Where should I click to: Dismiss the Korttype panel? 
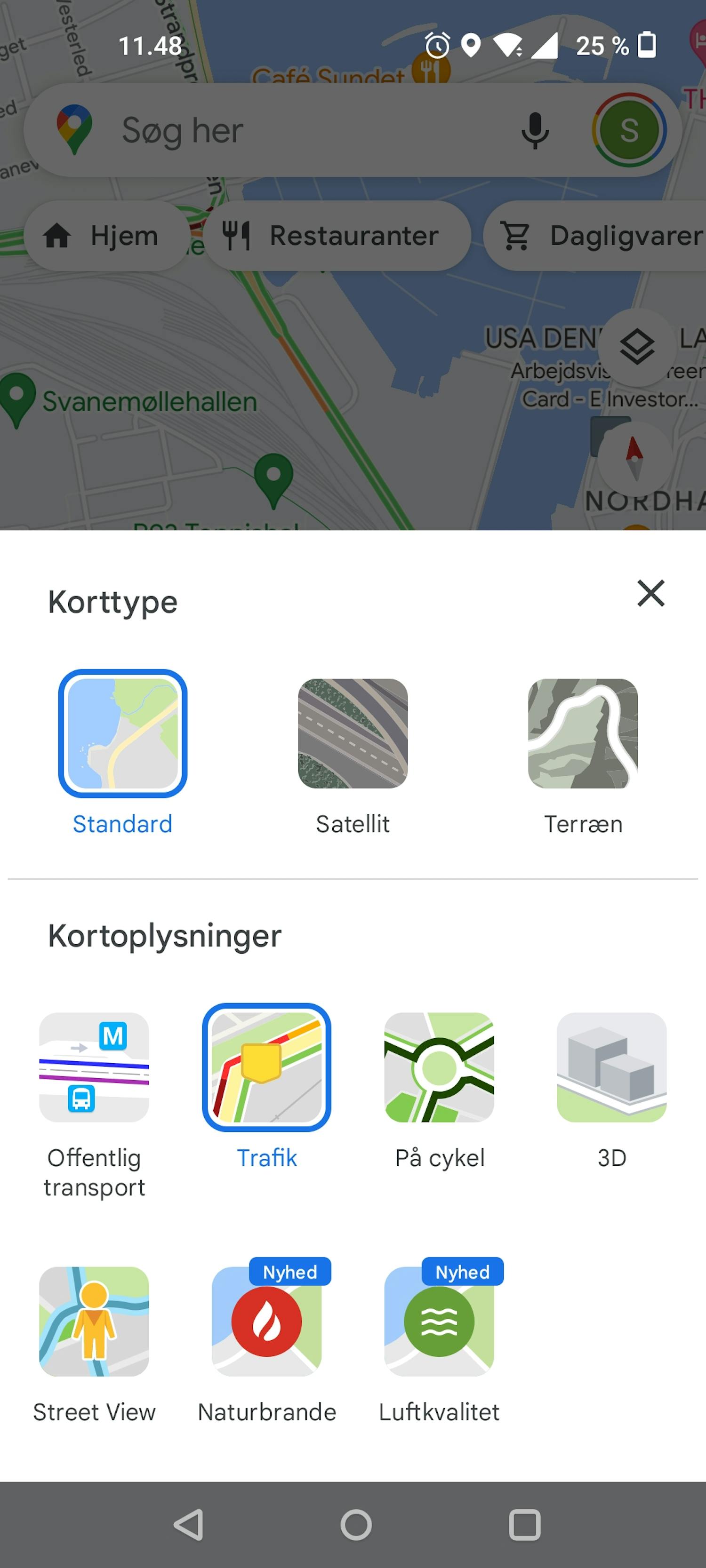[x=651, y=594]
